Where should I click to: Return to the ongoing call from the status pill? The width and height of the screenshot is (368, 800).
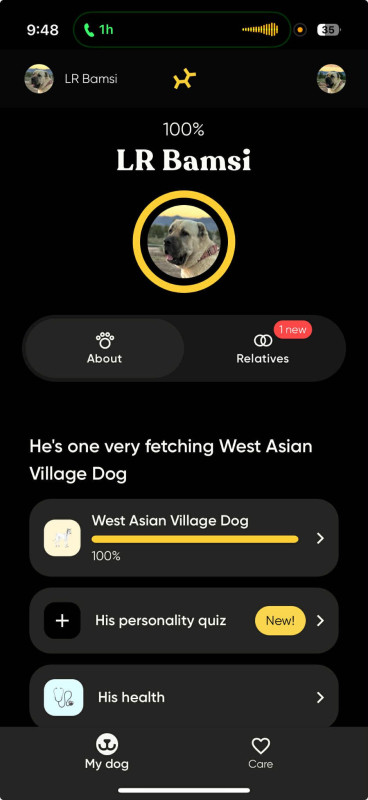(182, 30)
